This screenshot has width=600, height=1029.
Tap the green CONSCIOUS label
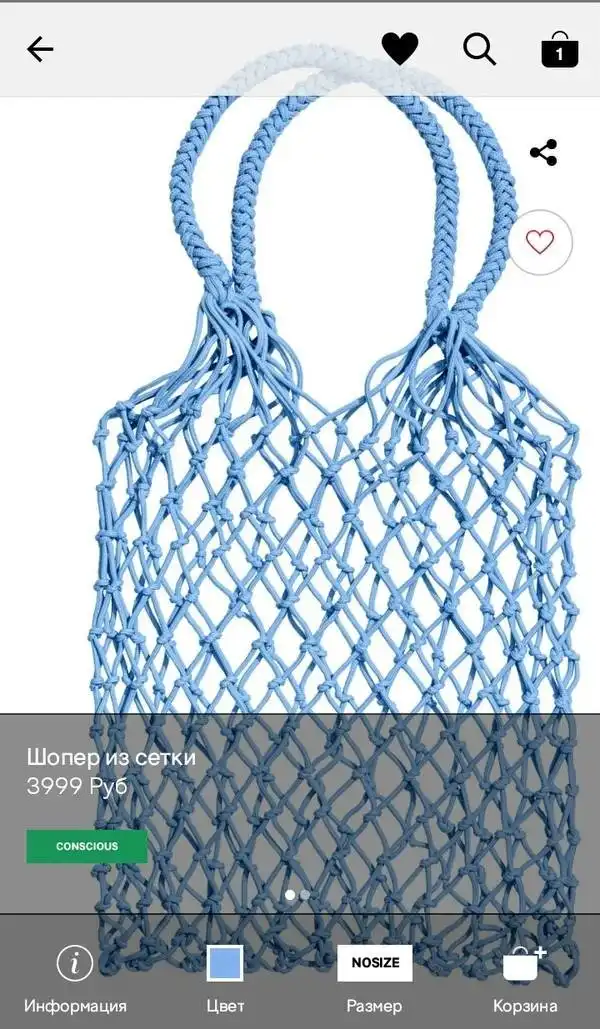[87, 846]
